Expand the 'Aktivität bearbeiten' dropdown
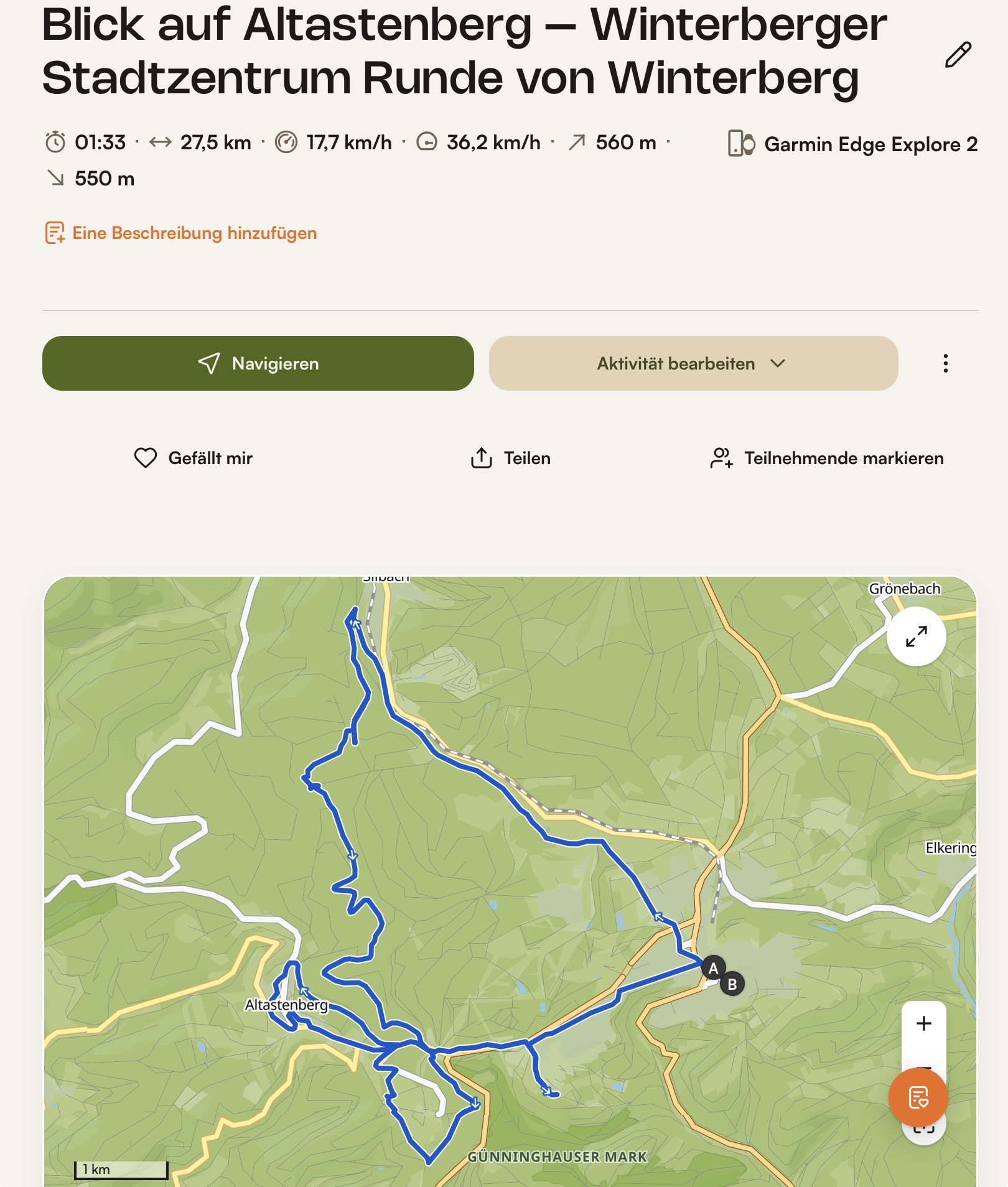The image size is (1008, 1187). click(693, 363)
